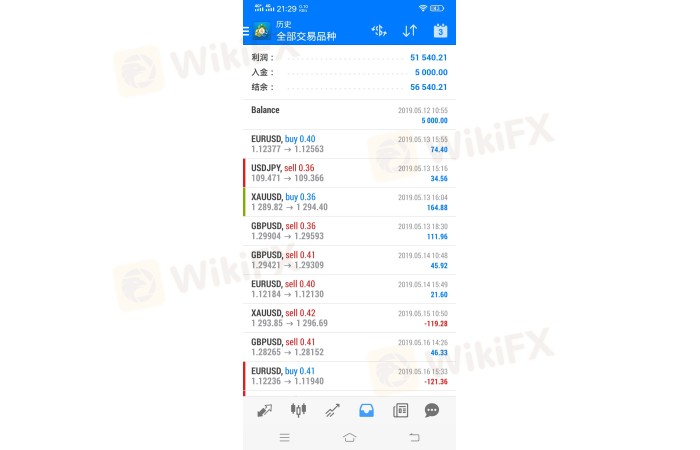
Task: Go back with the system back button
Action: (414, 438)
